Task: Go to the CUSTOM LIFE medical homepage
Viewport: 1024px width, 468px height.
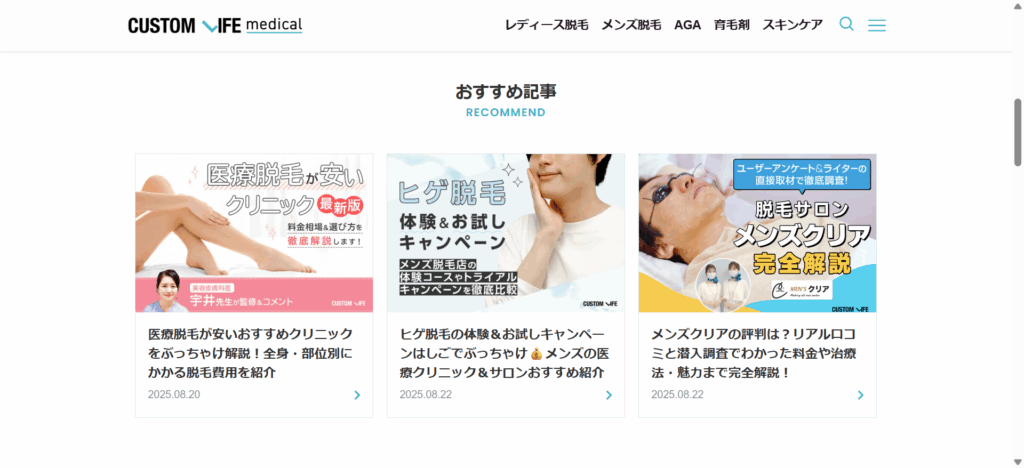Action: 215,25
